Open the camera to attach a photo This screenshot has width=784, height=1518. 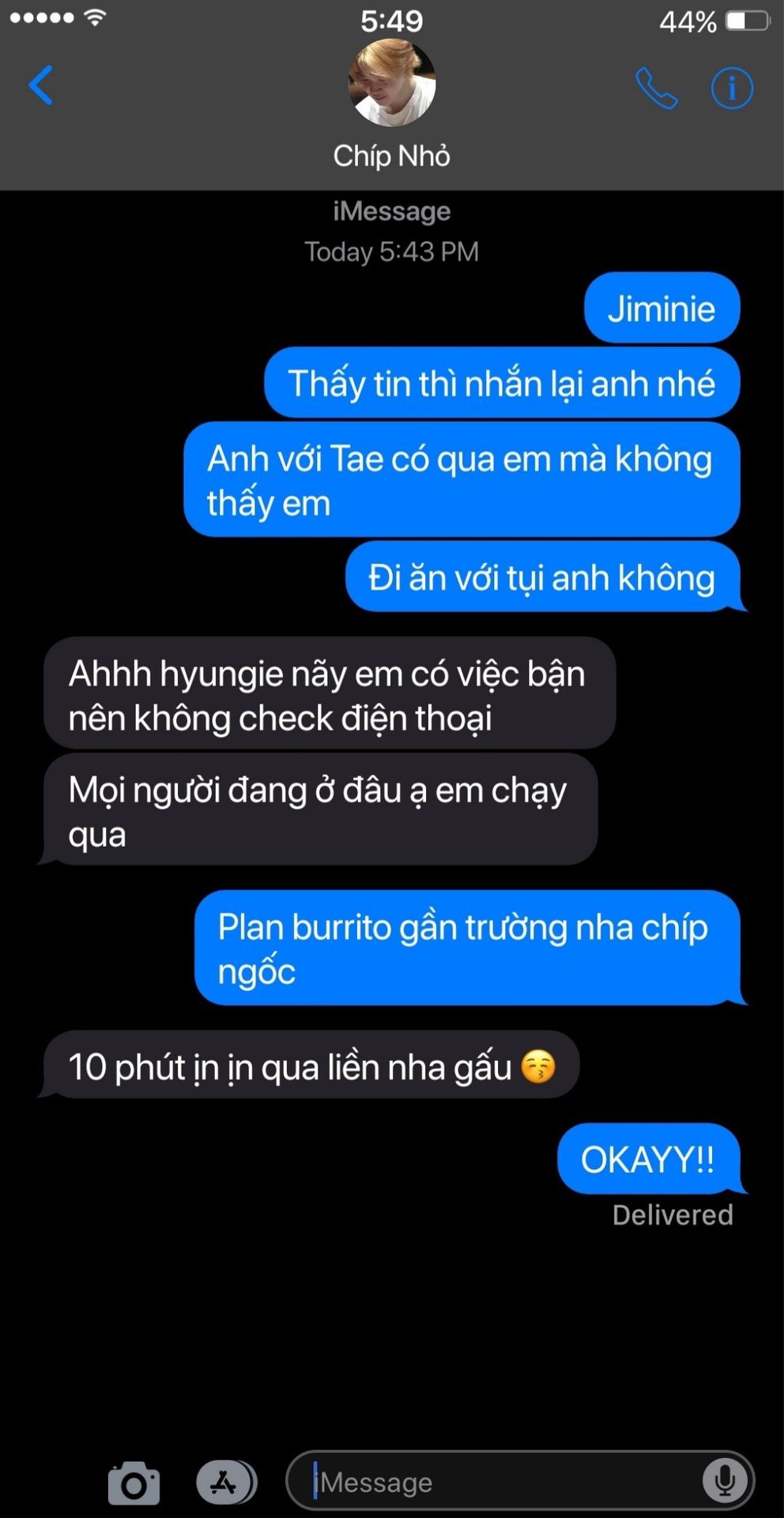tap(134, 1483)
